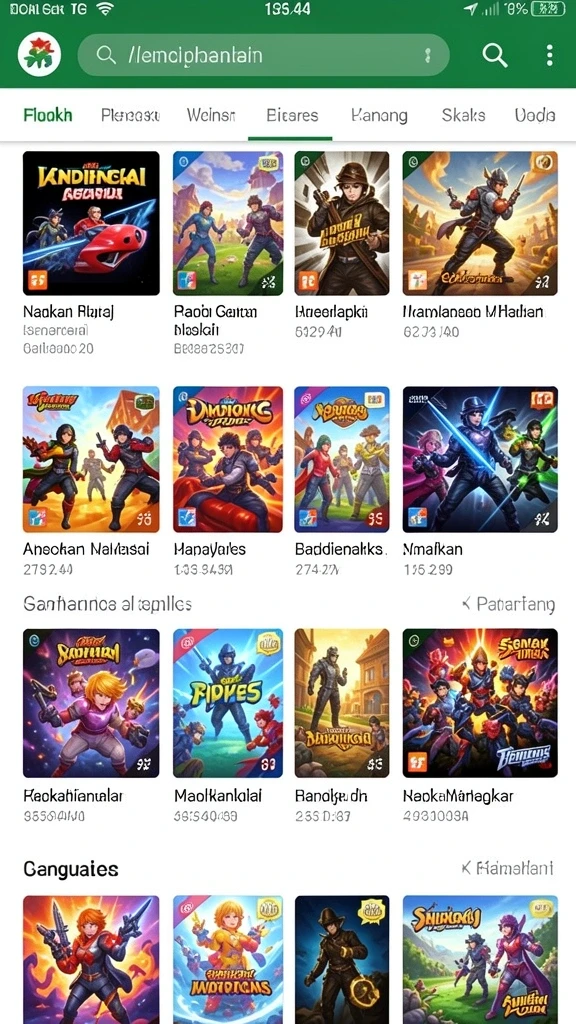This screenshot has height=1024, width=576.
Task: Tap the search magnifier icon in the app bar
Action: [494, 56]
